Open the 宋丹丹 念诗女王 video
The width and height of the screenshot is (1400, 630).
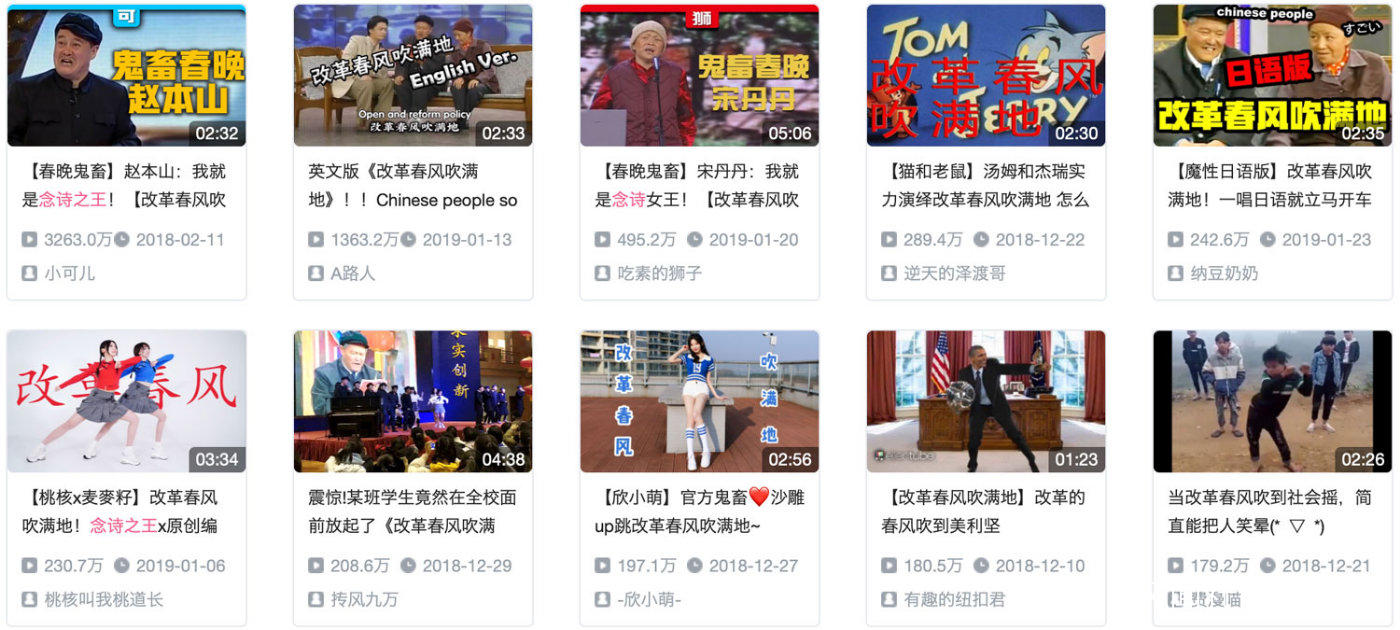699,76
